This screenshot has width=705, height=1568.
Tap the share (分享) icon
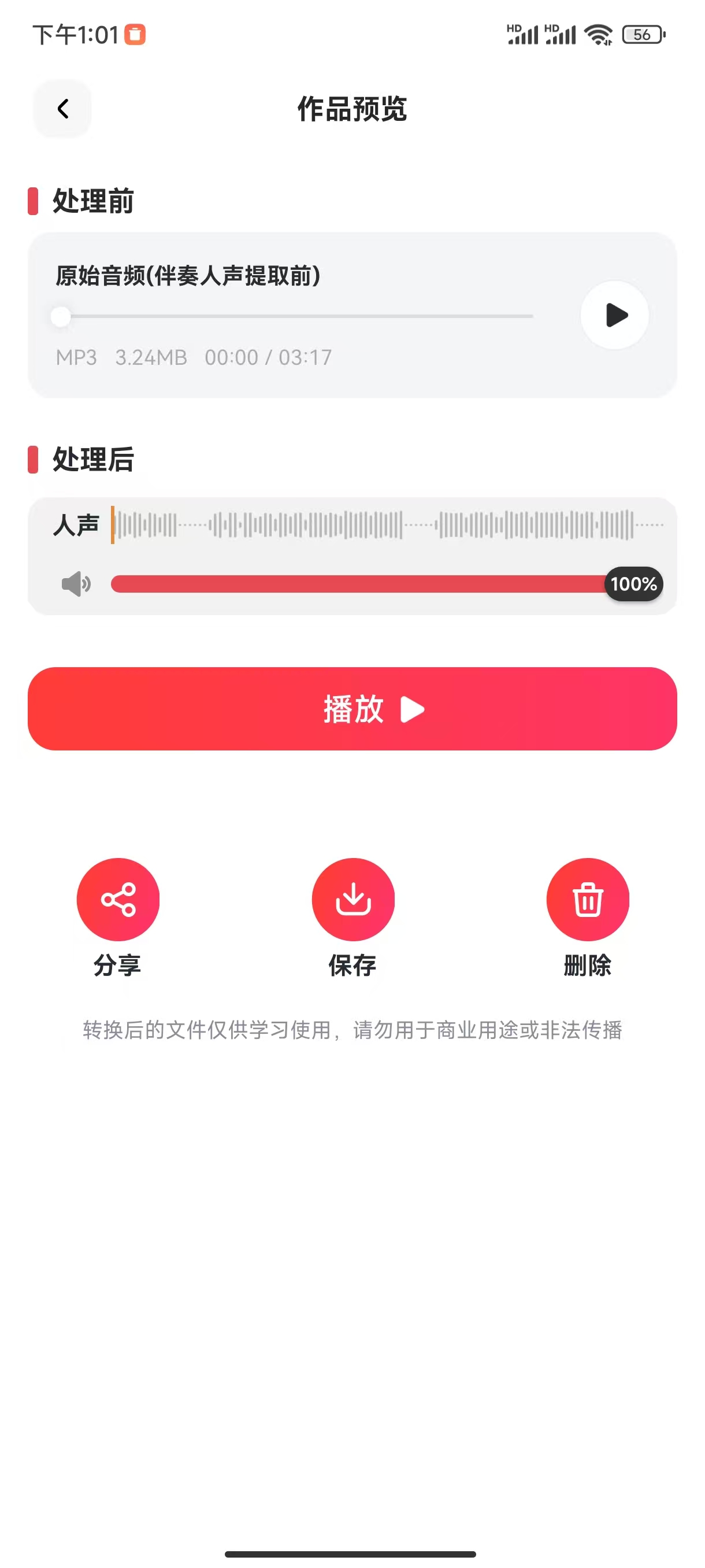(x=118, y=899)
